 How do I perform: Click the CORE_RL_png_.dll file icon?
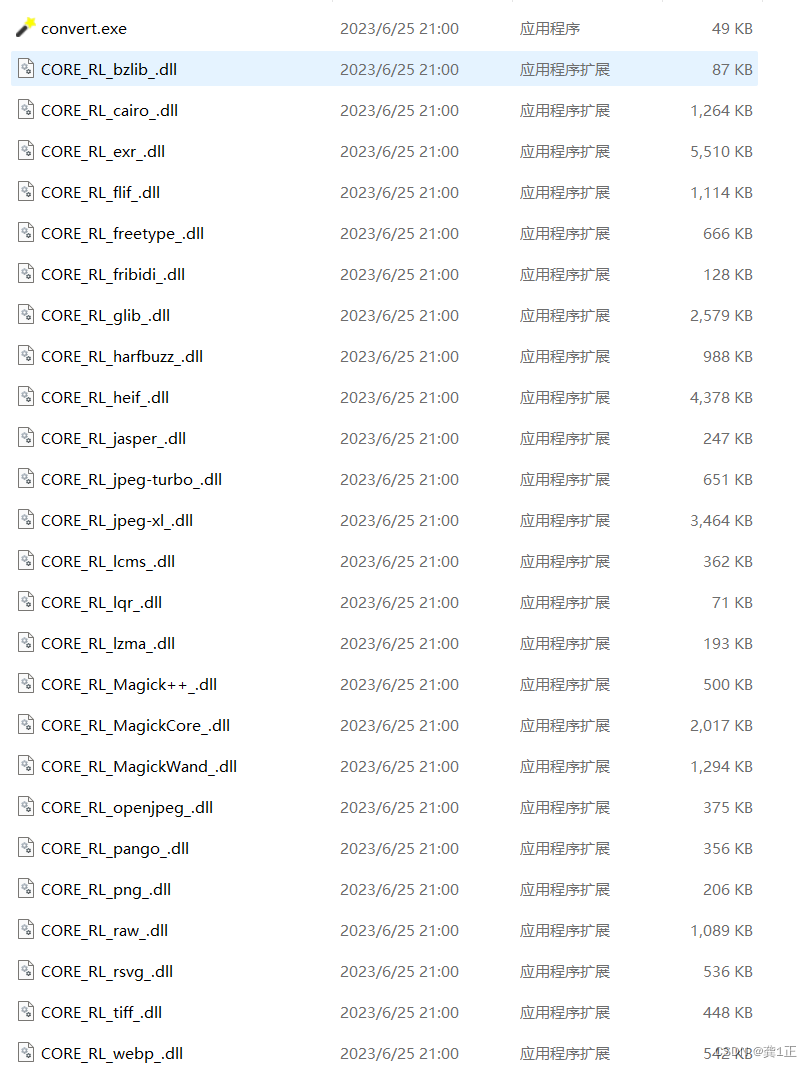25,889
